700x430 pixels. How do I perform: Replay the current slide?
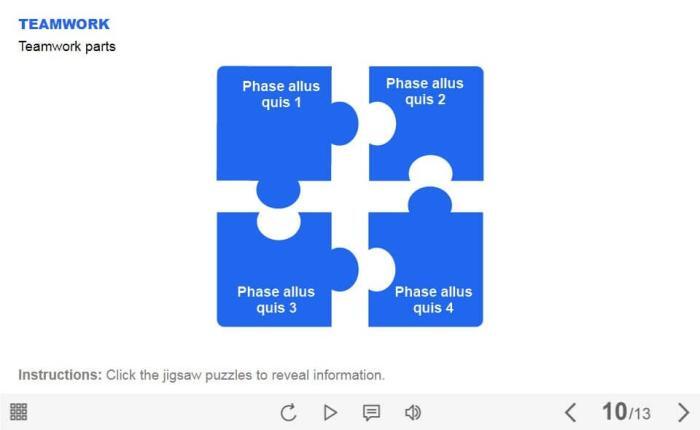(288, 412)
